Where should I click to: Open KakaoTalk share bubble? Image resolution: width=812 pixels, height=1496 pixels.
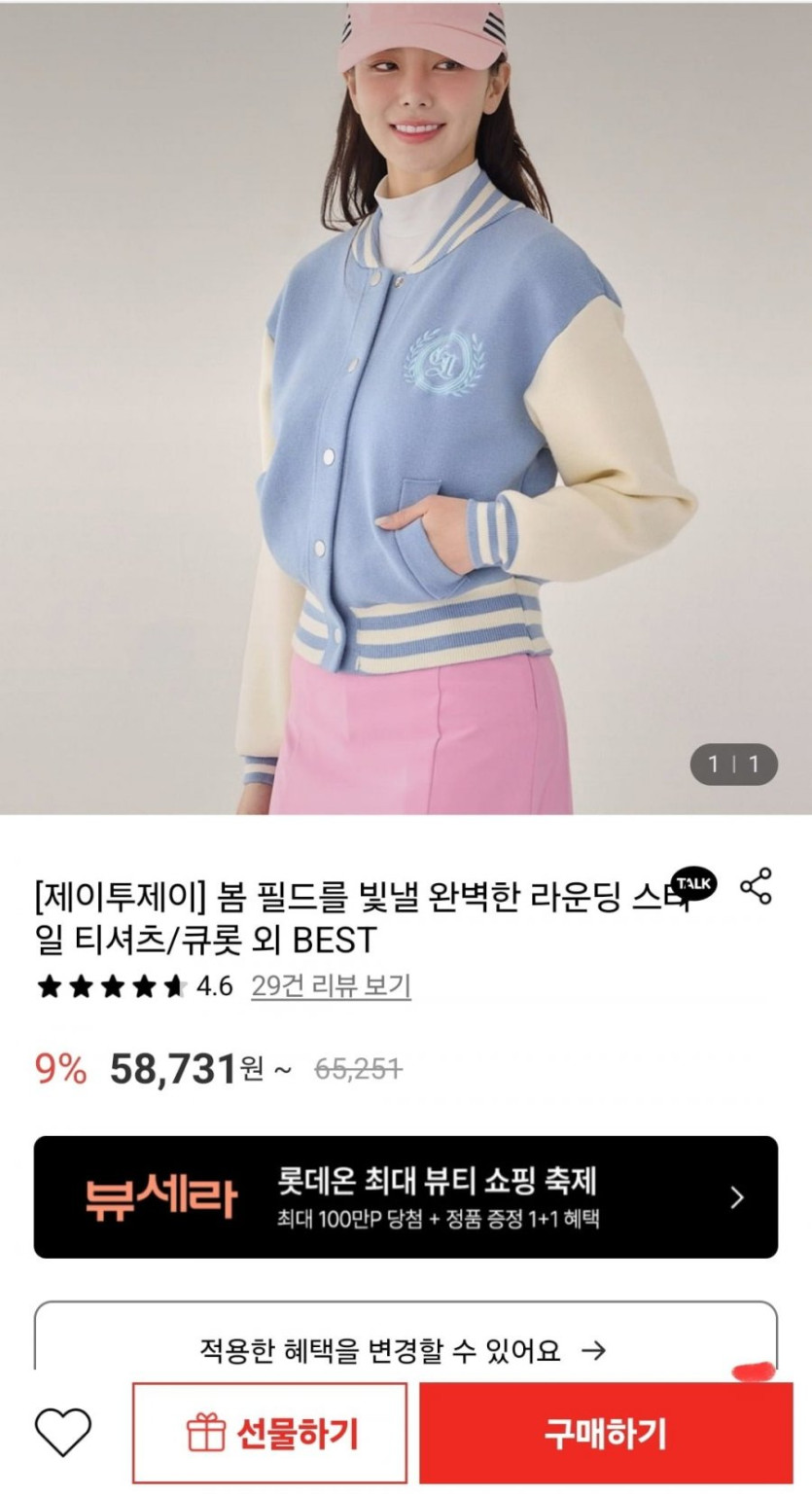click(x=694, y=883)
